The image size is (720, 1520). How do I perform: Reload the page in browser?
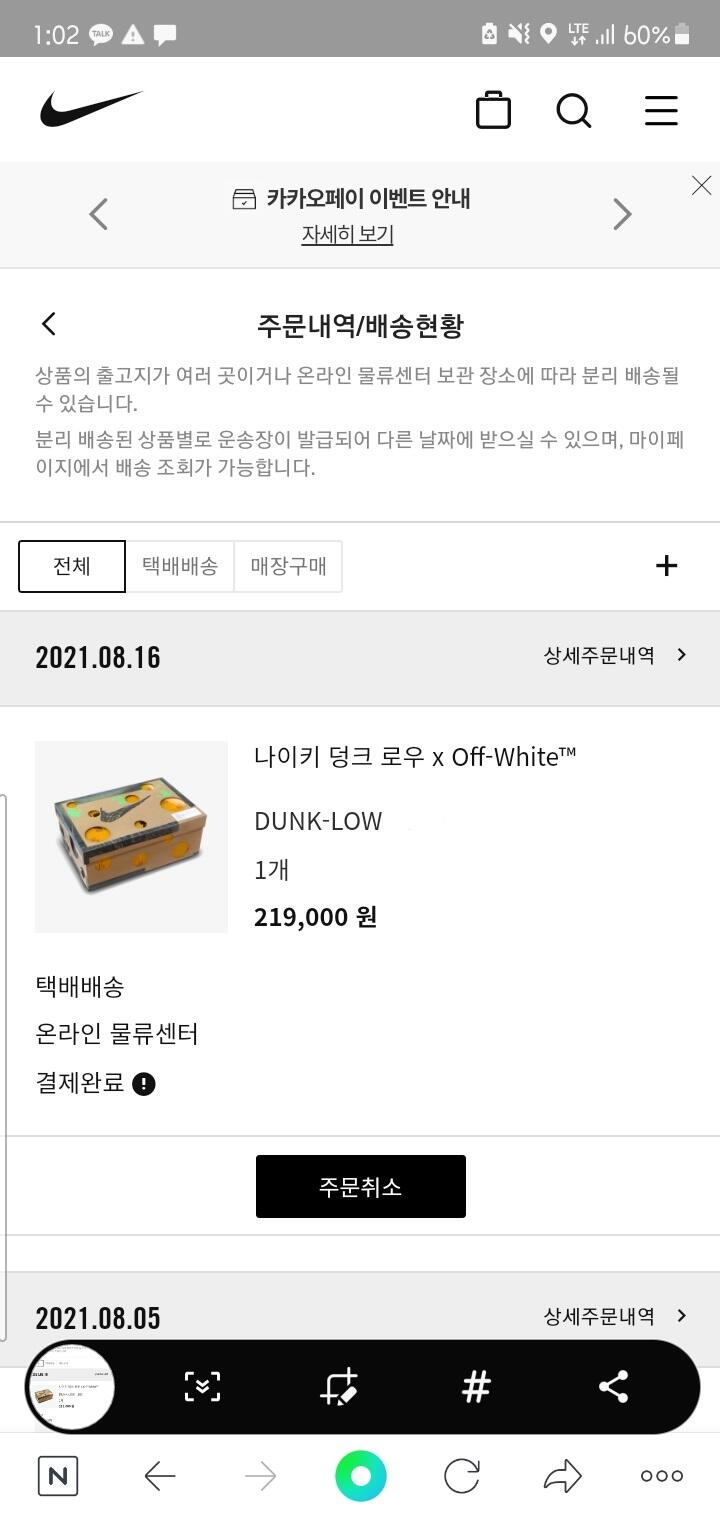click(x=462, y=1475)
